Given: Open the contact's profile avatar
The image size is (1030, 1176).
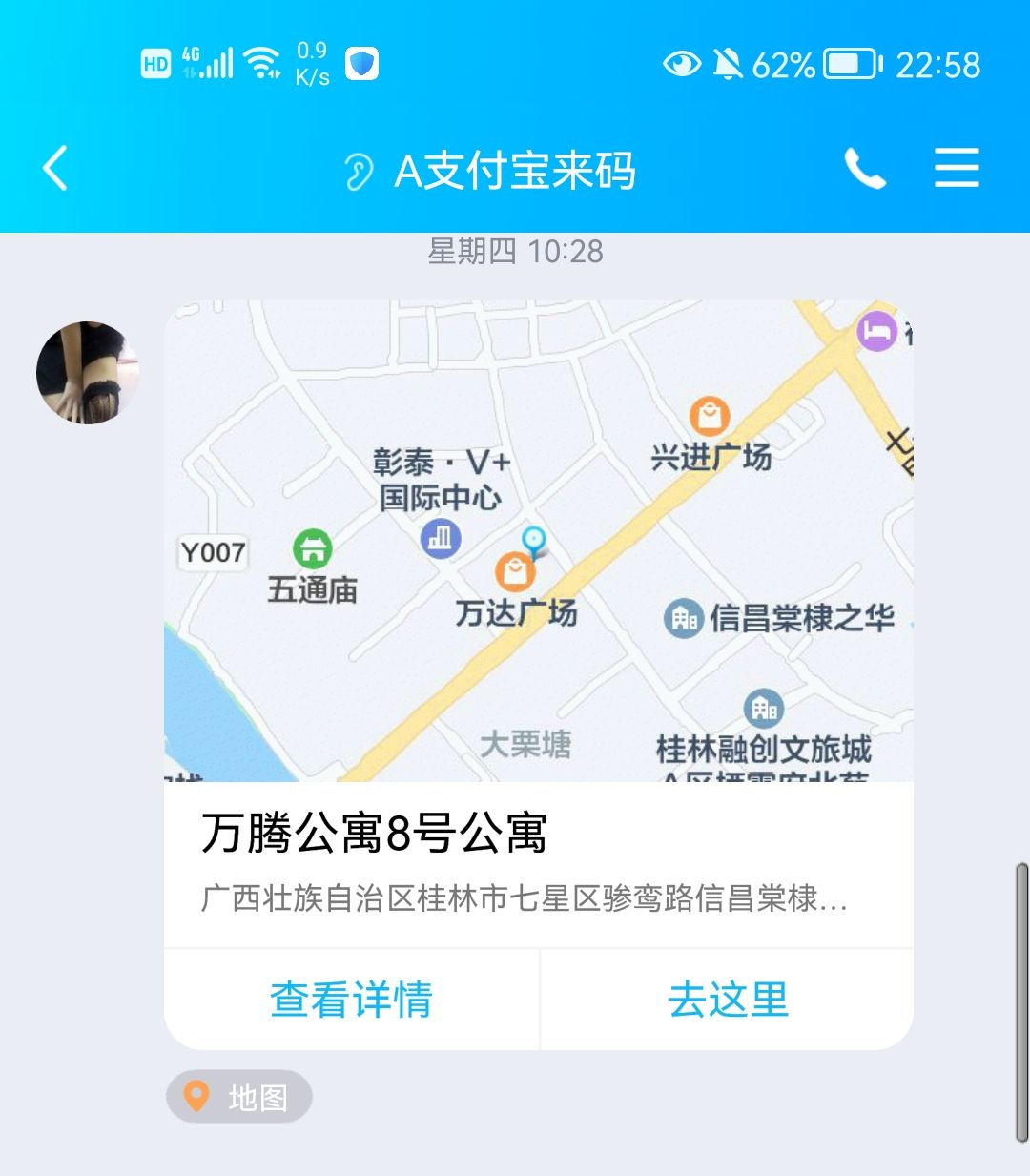Looking at the screenshot, I should (87, 372).
